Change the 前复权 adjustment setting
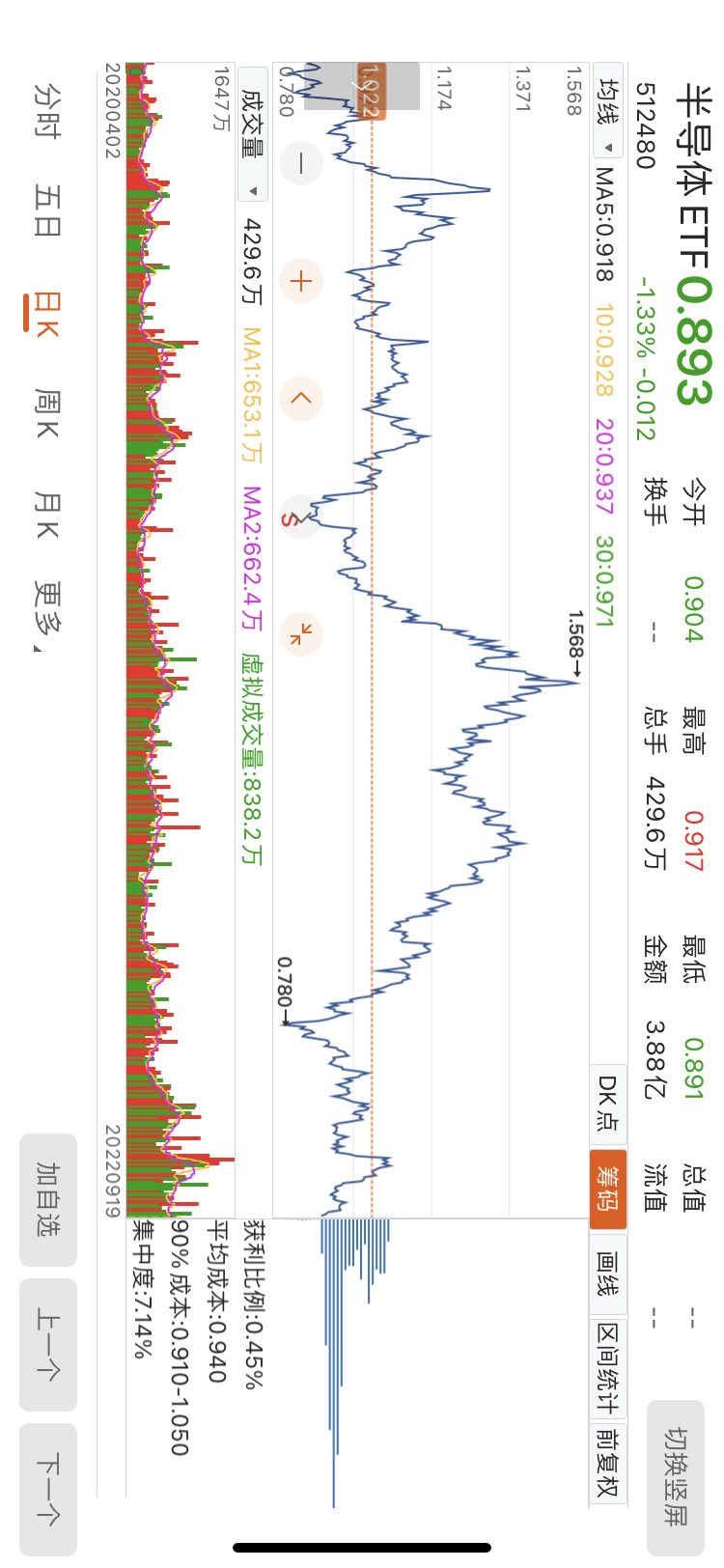Screen dimensions: 724x1568 [608, 1463]
